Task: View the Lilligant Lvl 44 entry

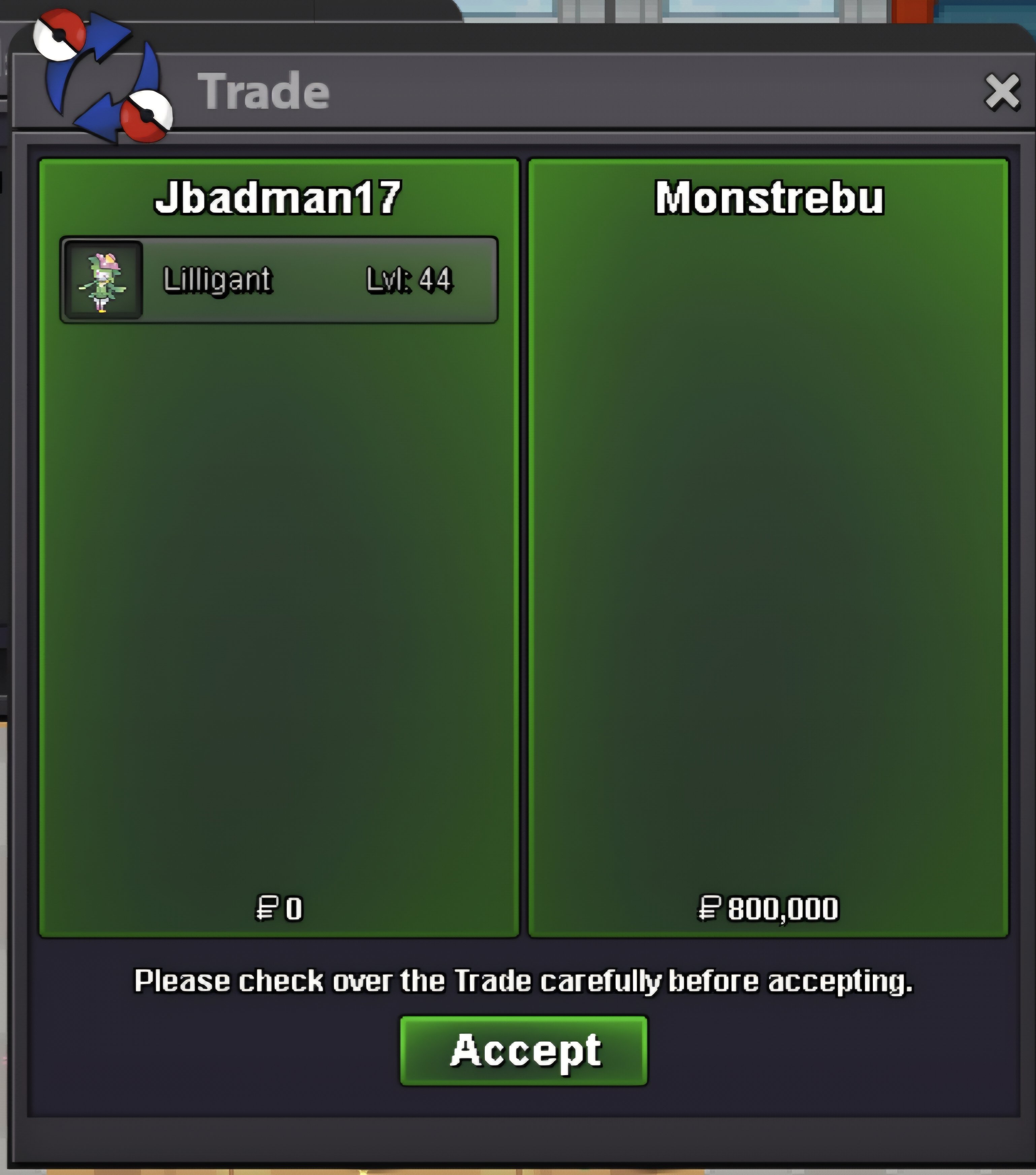Action: (279, 280)
